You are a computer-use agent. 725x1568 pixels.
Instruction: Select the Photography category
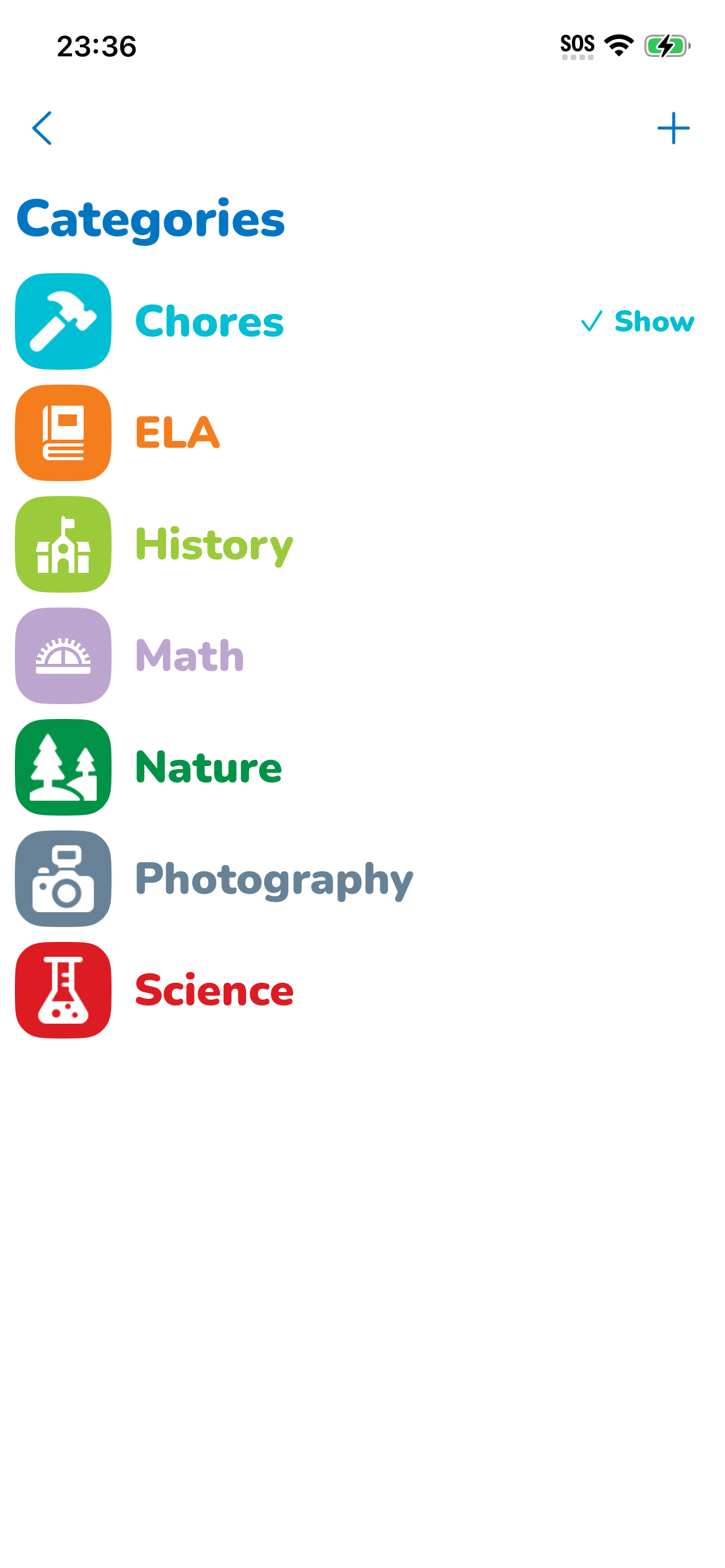click(x=274, y=879)
